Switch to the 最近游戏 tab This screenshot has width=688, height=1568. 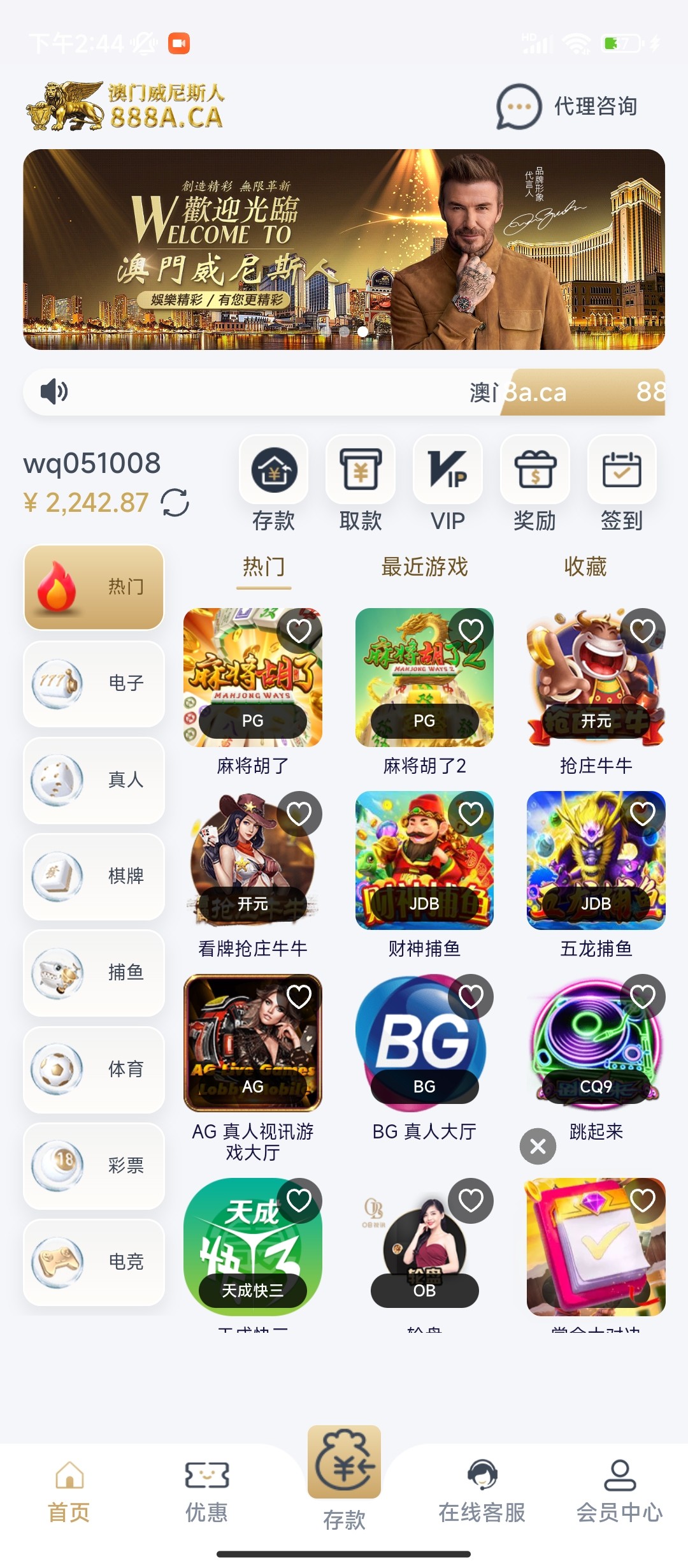tap(425, 567)
